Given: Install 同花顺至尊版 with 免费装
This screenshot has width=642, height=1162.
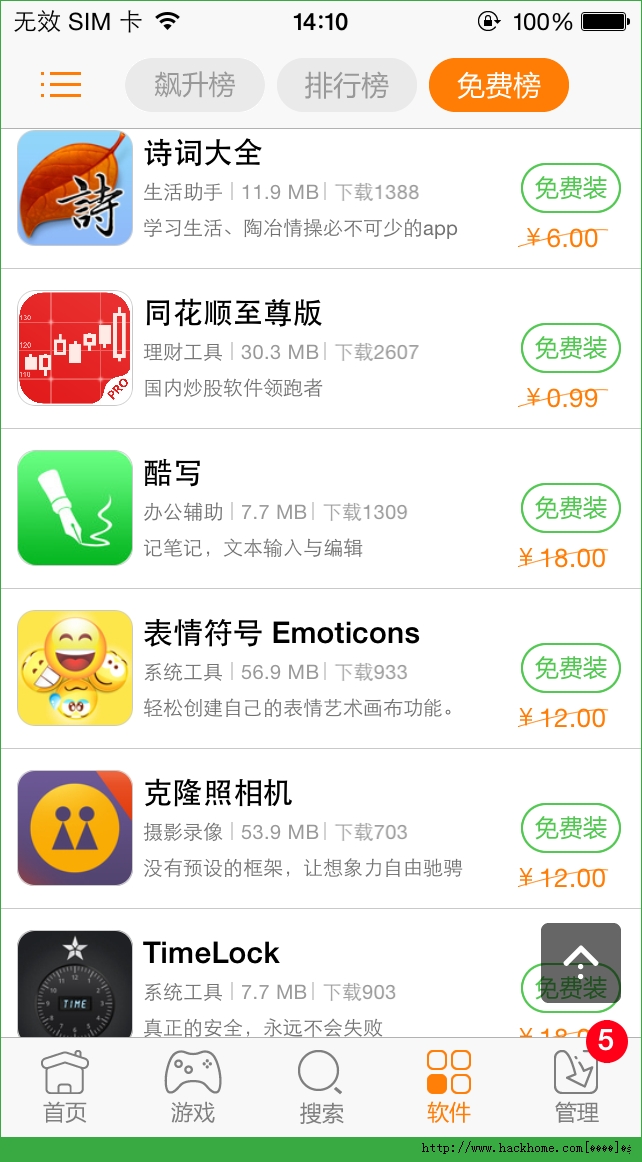Looking at the screenshot, I should point(570,348).
